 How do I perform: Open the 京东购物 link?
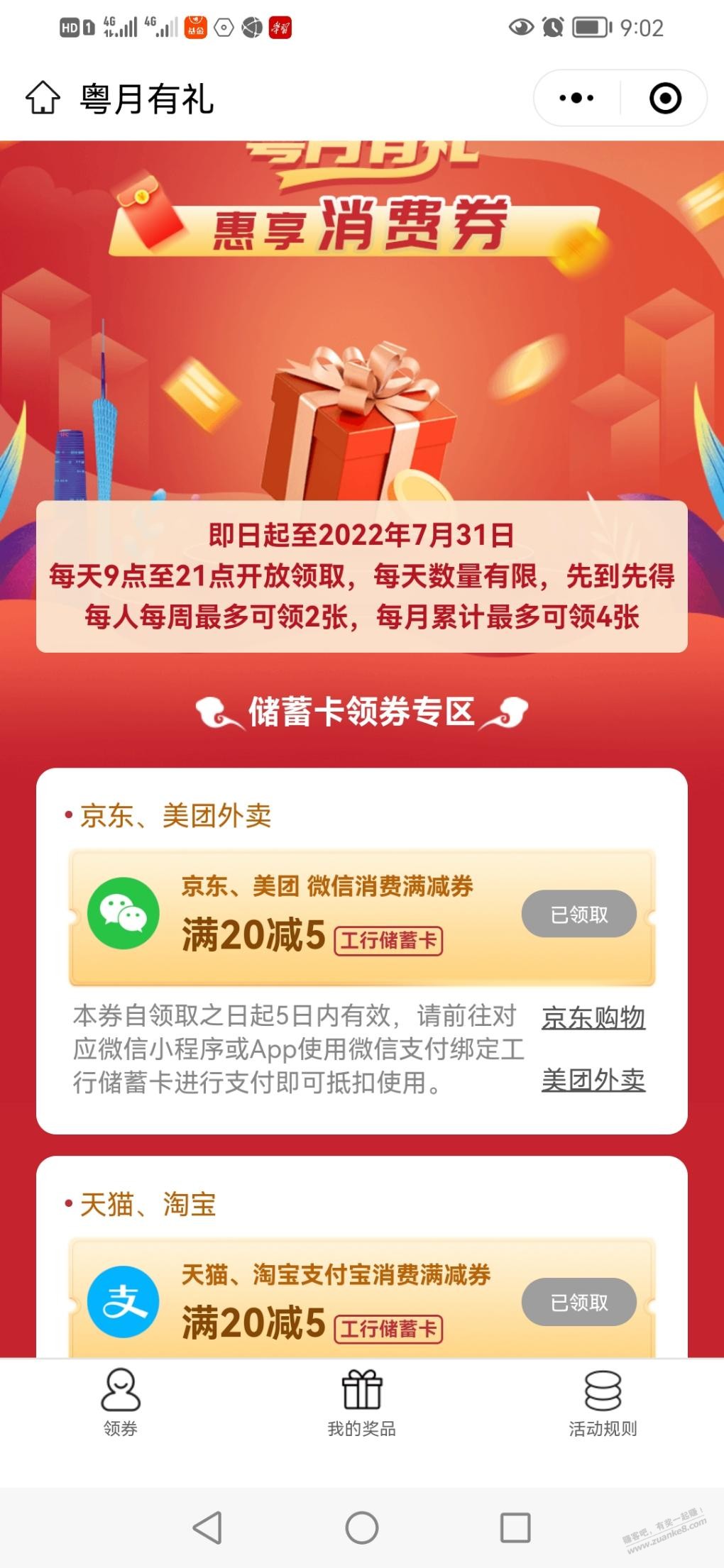pyautogui.click(x=593, y=1017)
